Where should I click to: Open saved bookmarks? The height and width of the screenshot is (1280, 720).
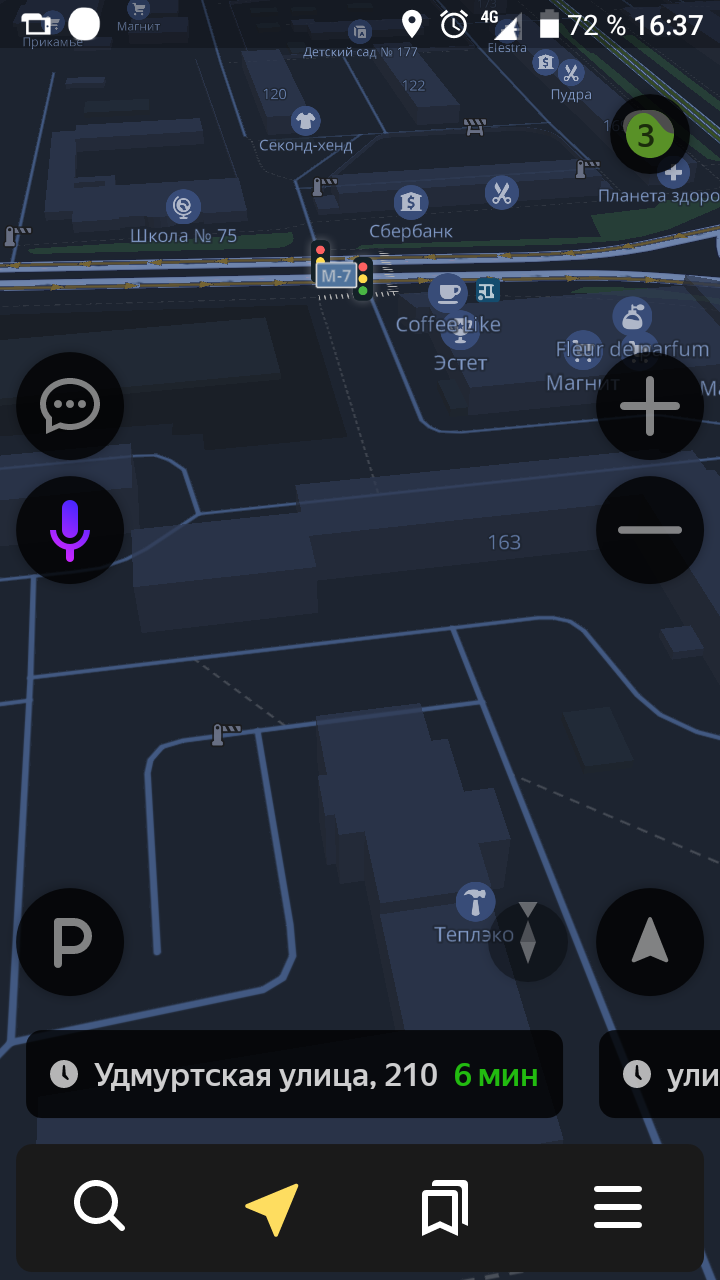[x=445, y=1207]
